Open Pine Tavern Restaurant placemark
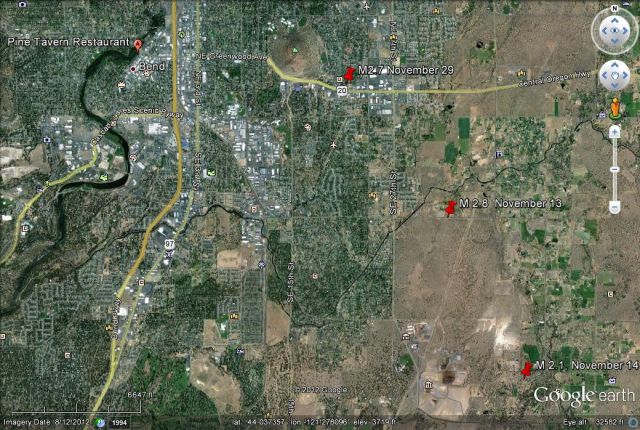The height and width of the screenshot is (430, 640). coord(138,45)
